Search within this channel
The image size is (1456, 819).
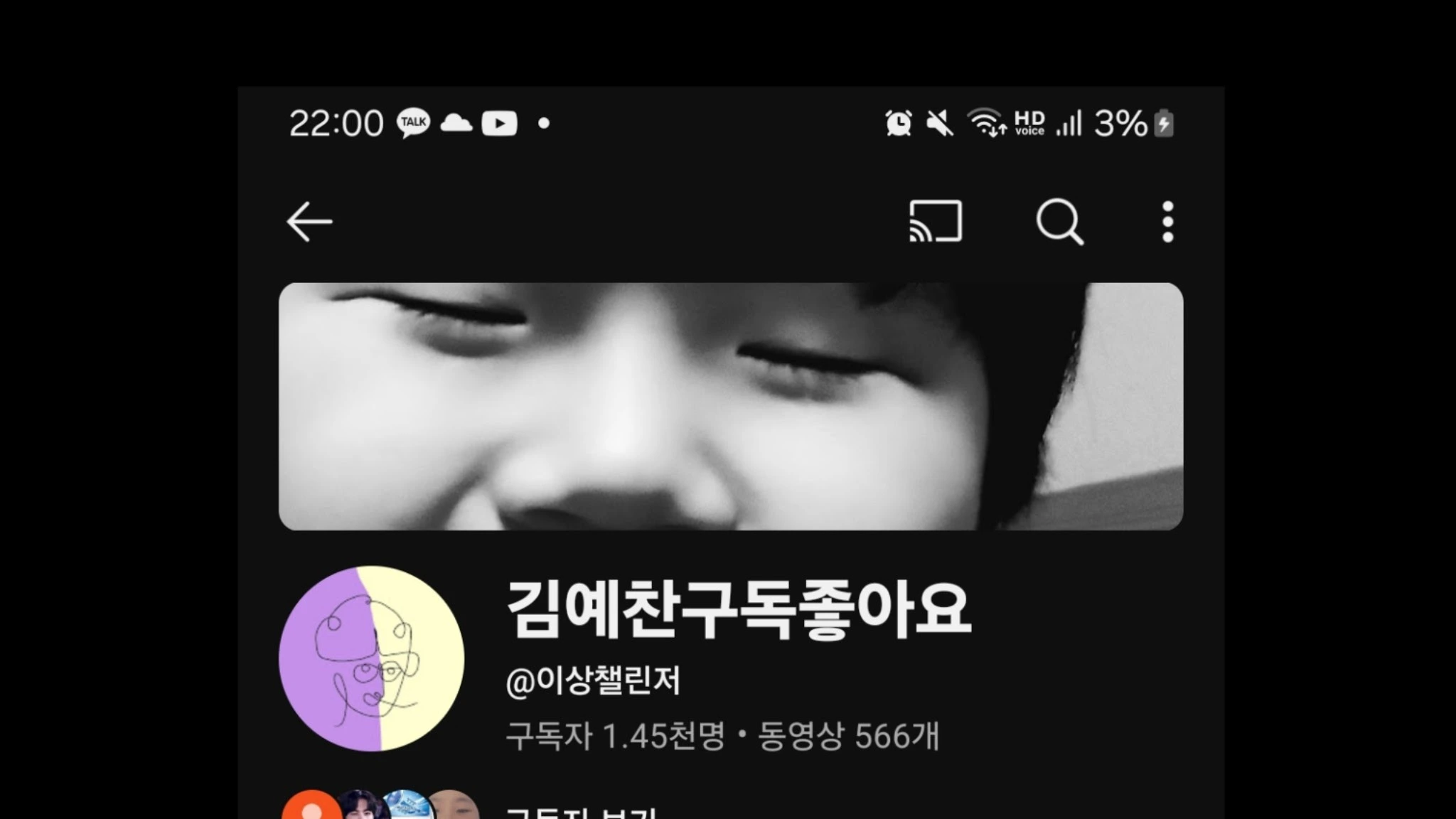click(1059, 222)
